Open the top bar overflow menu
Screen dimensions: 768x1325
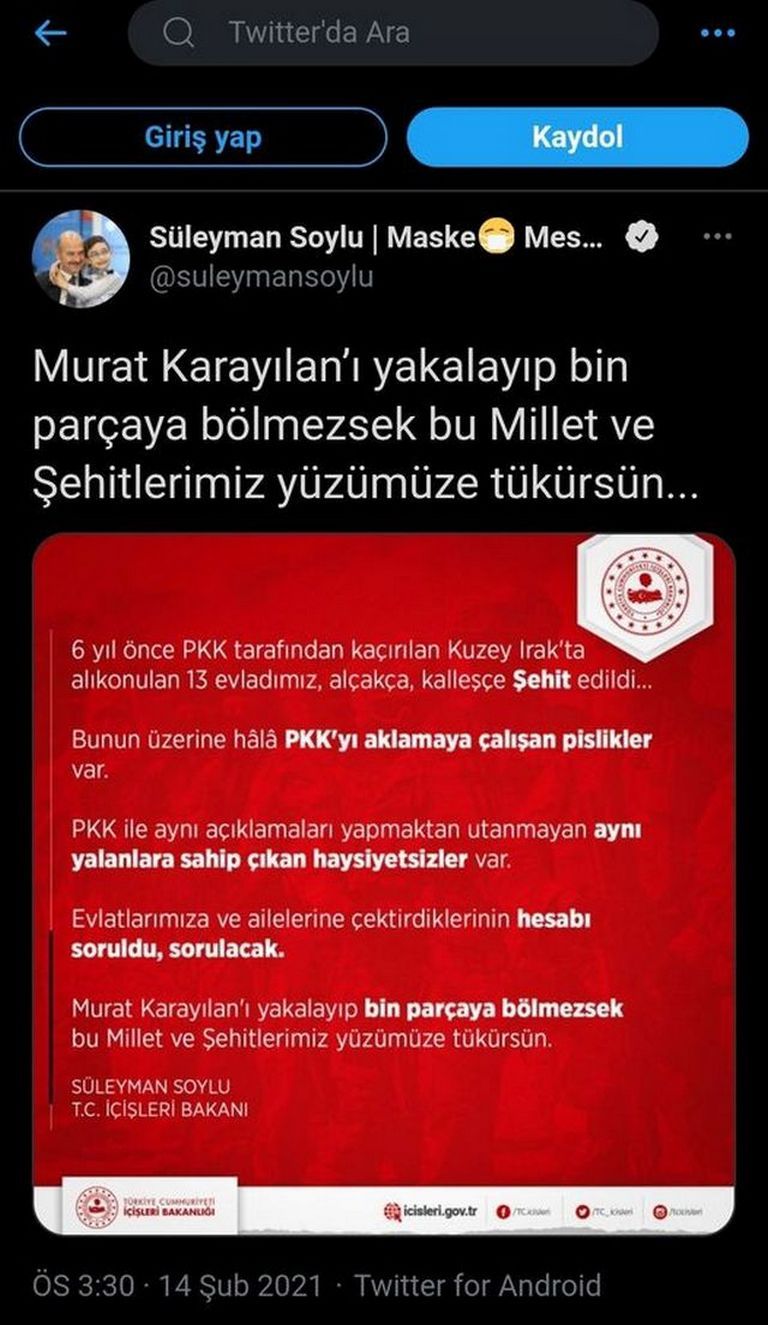(717, 33)
